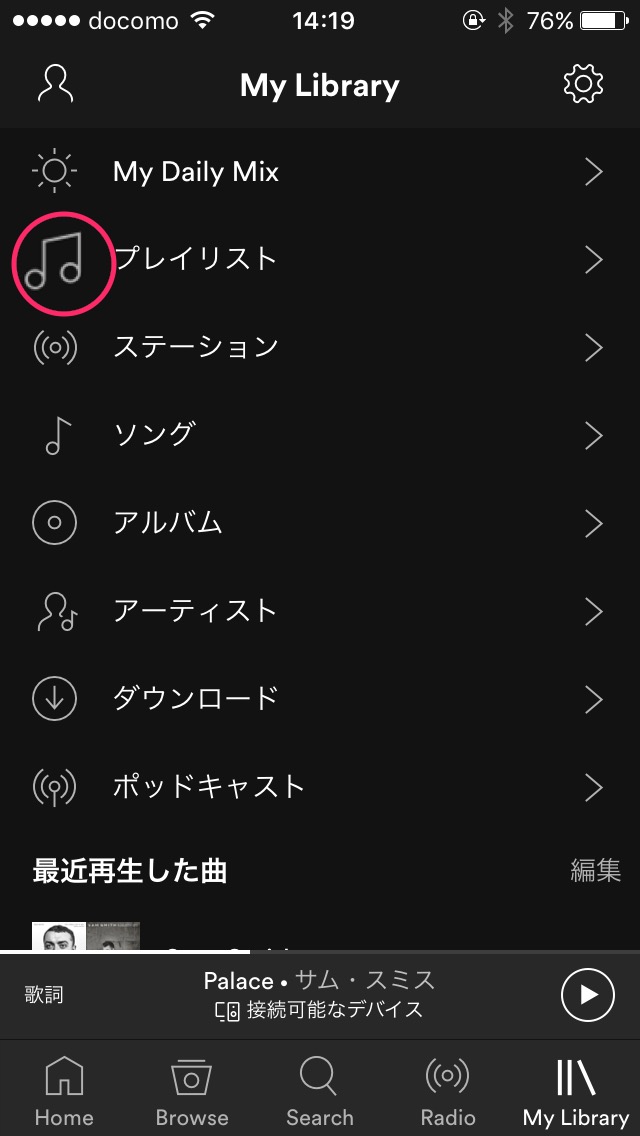This screenshot has height=1136, width=640.
Task: Switch to the Browse tab
Action: tap(191, 1091)
